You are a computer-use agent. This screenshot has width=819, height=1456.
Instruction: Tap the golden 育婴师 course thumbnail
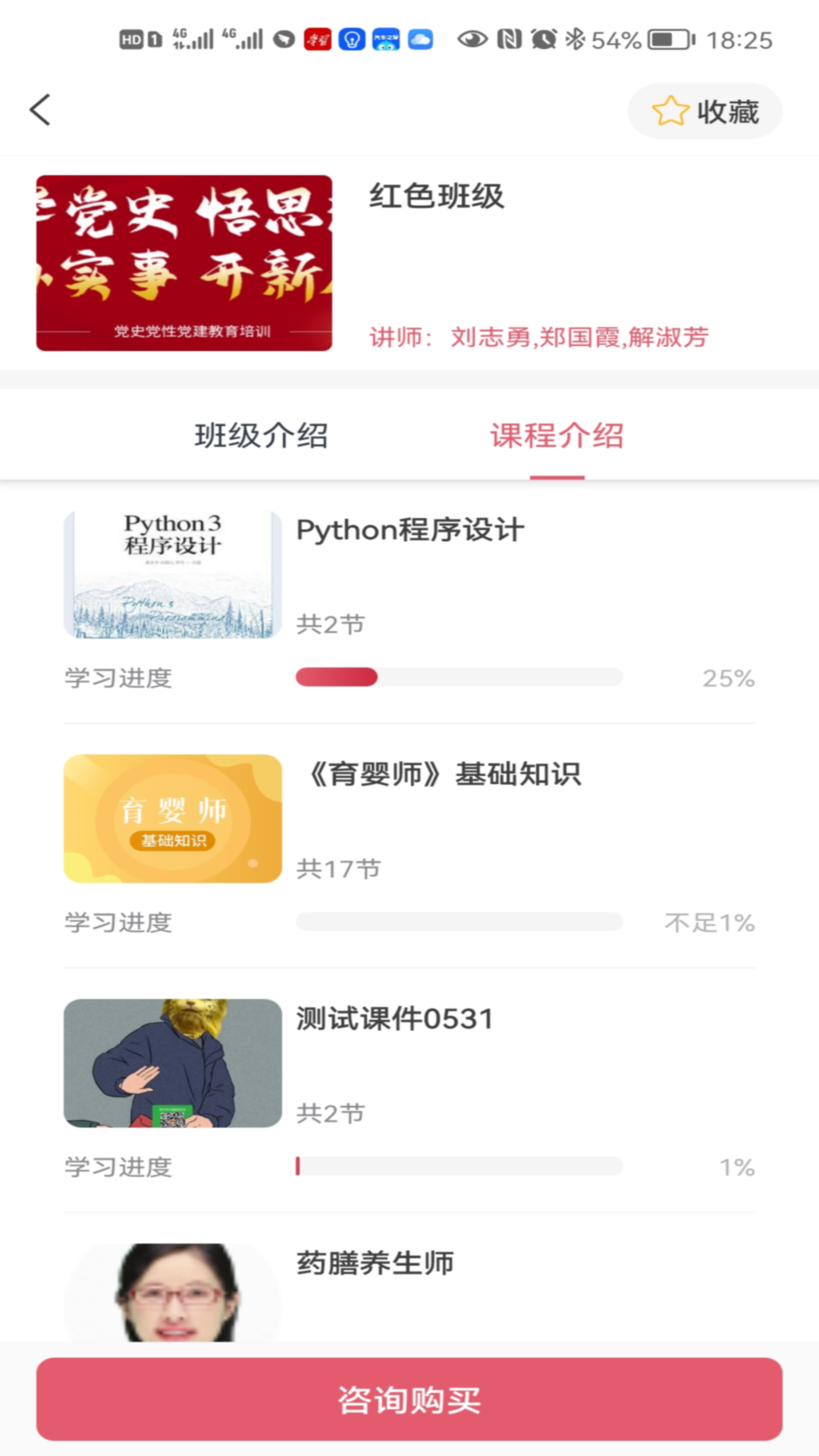pos(172,819)
